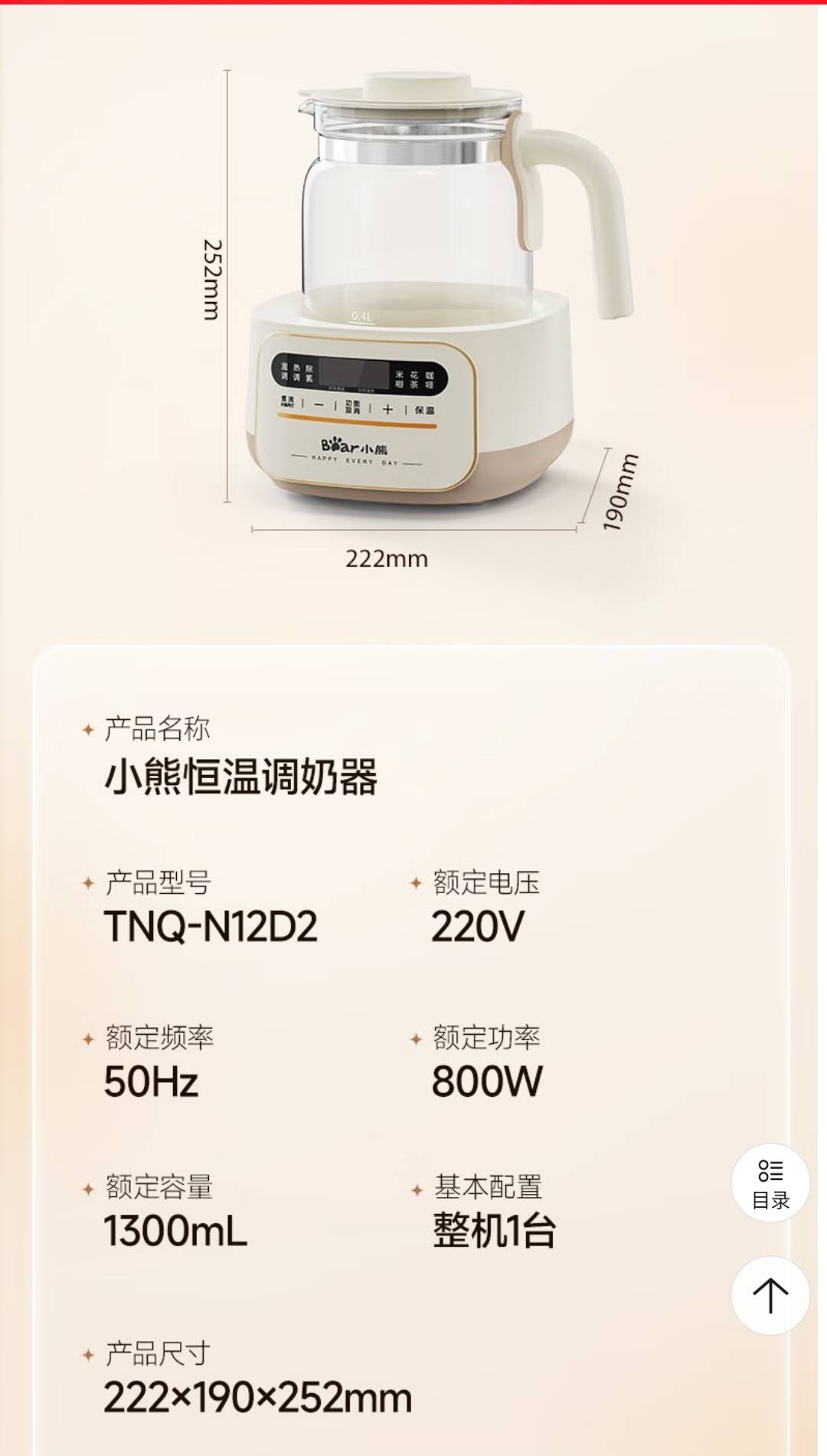Tap the back-to-top arrow button
The image size is (827, 1456).
click(x=770, y=1295)
